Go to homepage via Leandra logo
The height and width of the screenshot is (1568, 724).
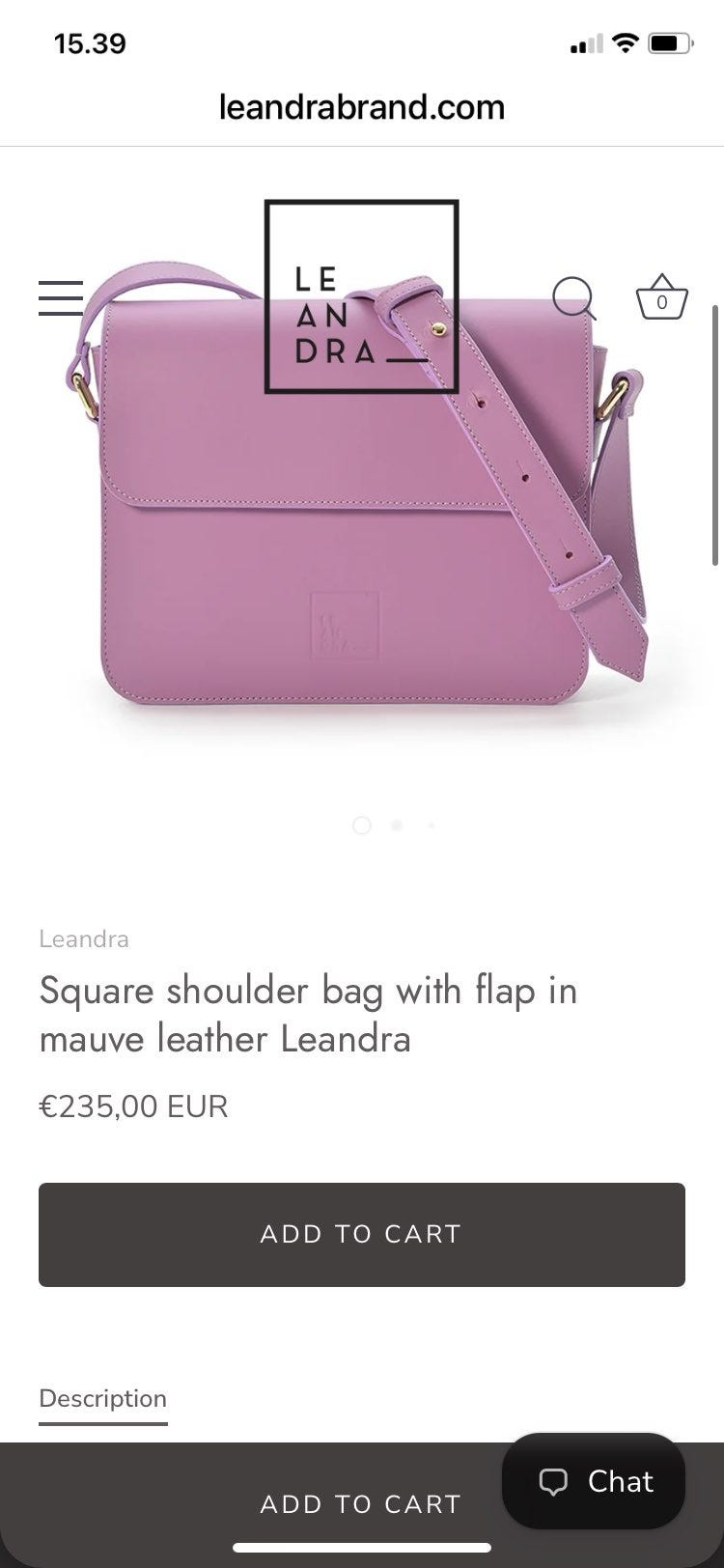coord(361,296)
